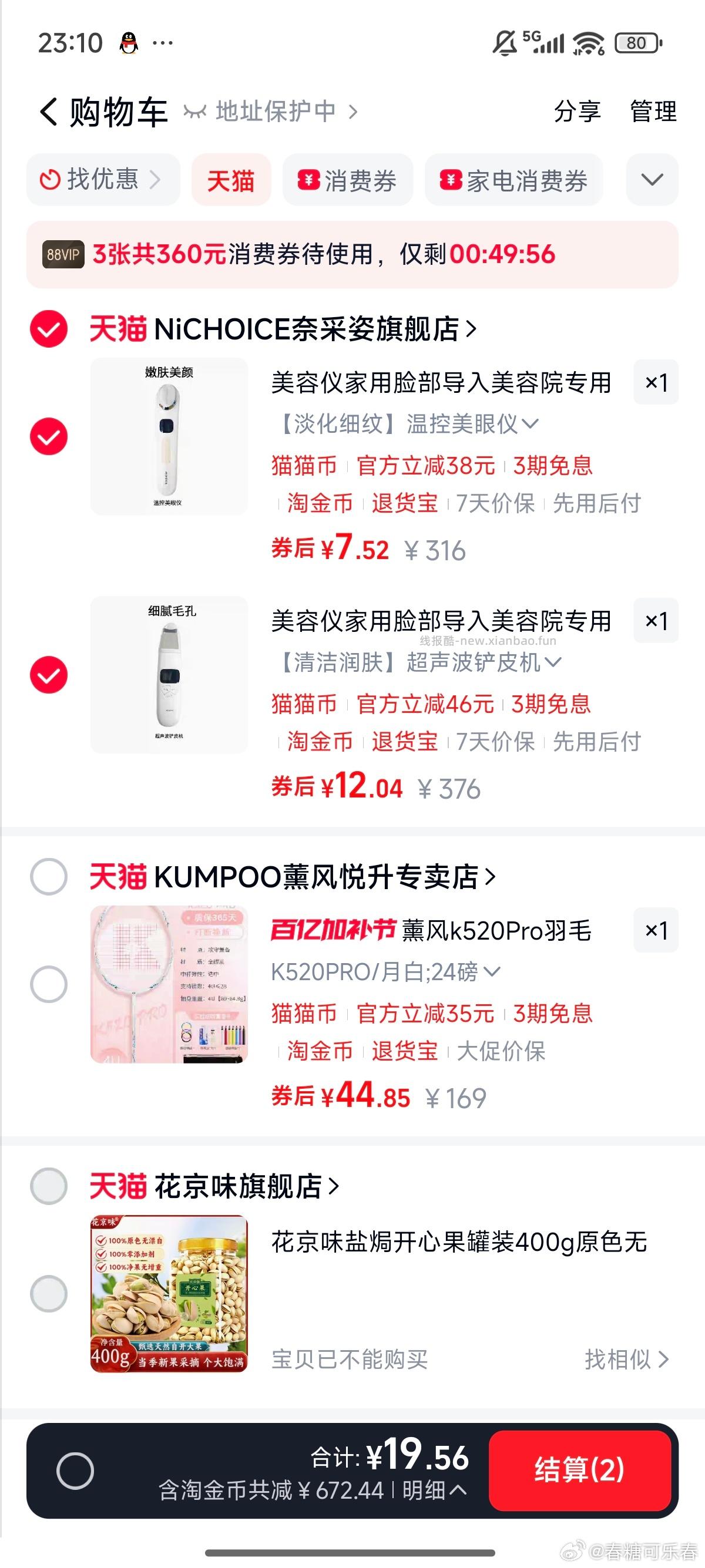Select the KUMPOO薰风悦升专卖店 store checkbox
The height and width of the screenshot is (1568, 705).
[x=49, y=877]
